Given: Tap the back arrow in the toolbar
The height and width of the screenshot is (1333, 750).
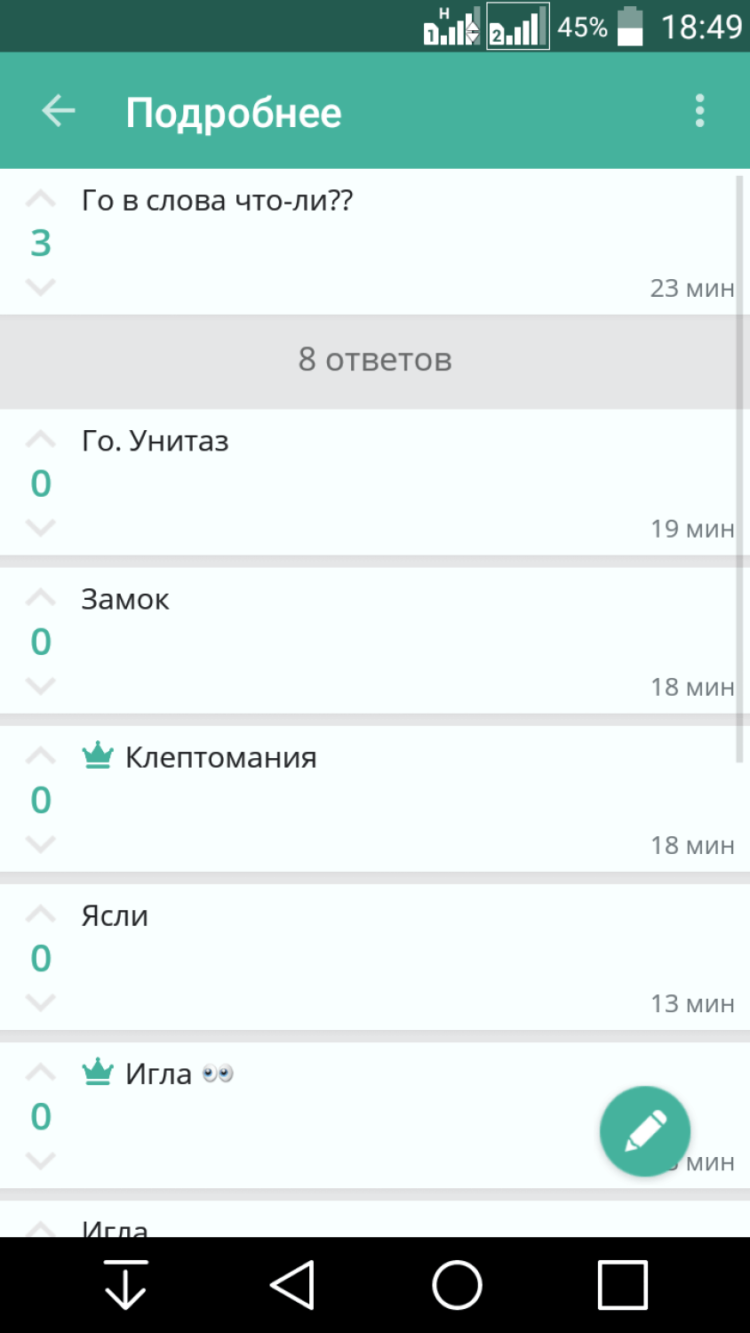Looking at the screenshot, I should click(57, 111).
